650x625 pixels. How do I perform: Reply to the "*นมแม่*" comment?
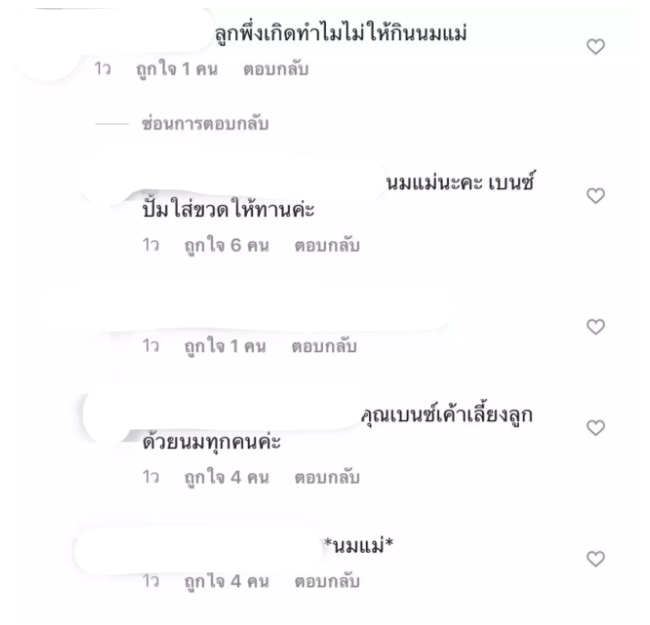326,581
